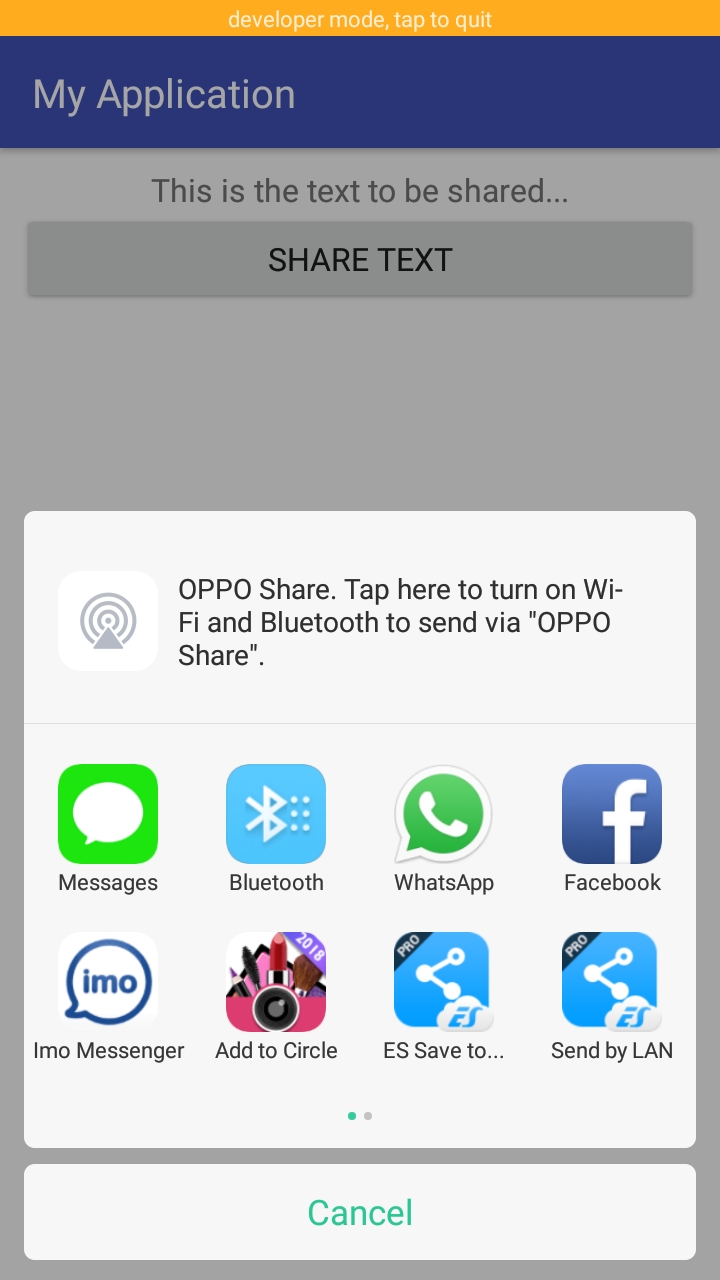
Task: Tap the shared text preview message
Action: [359, 190]
